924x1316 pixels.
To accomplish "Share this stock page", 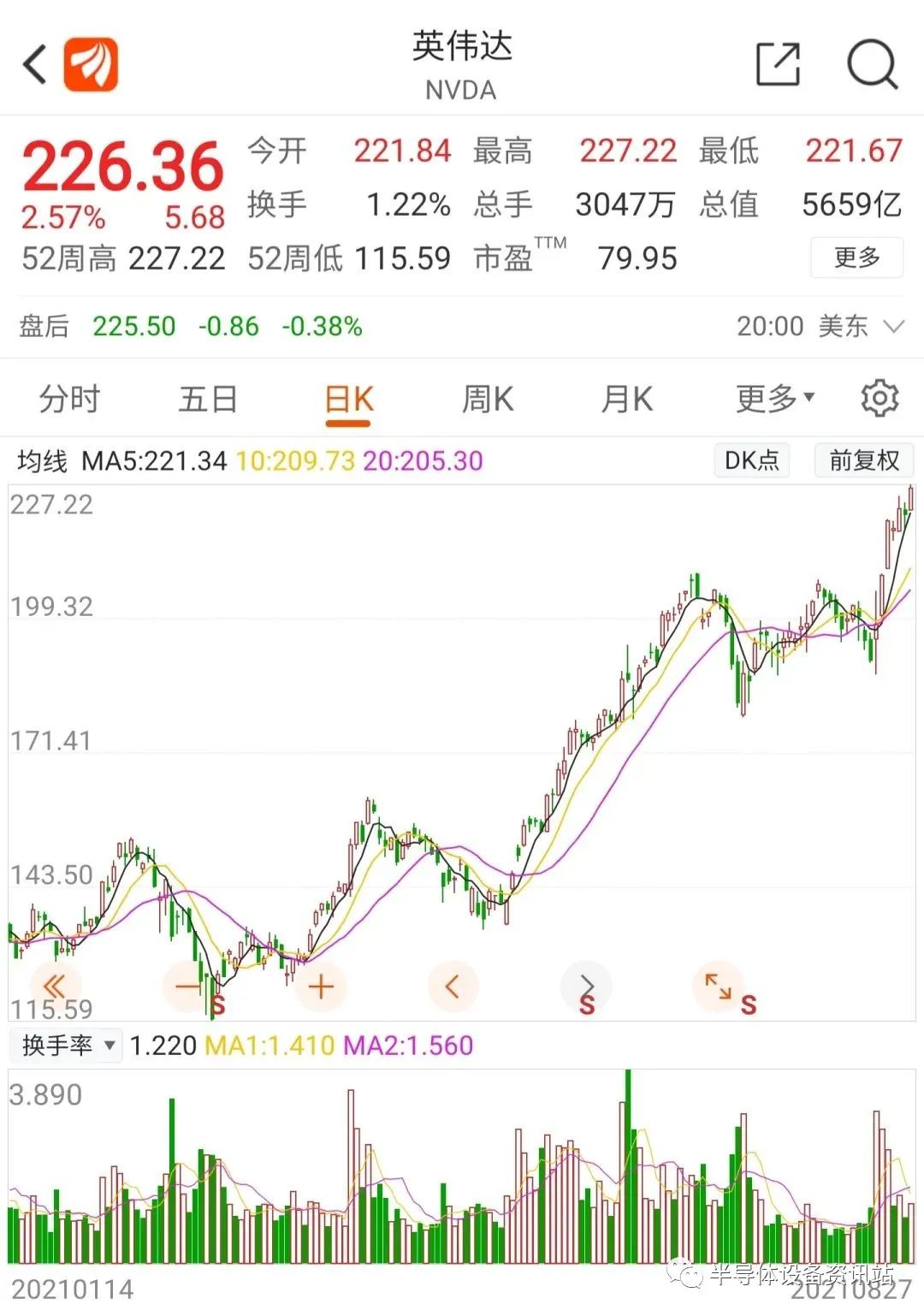I will 779,64.
